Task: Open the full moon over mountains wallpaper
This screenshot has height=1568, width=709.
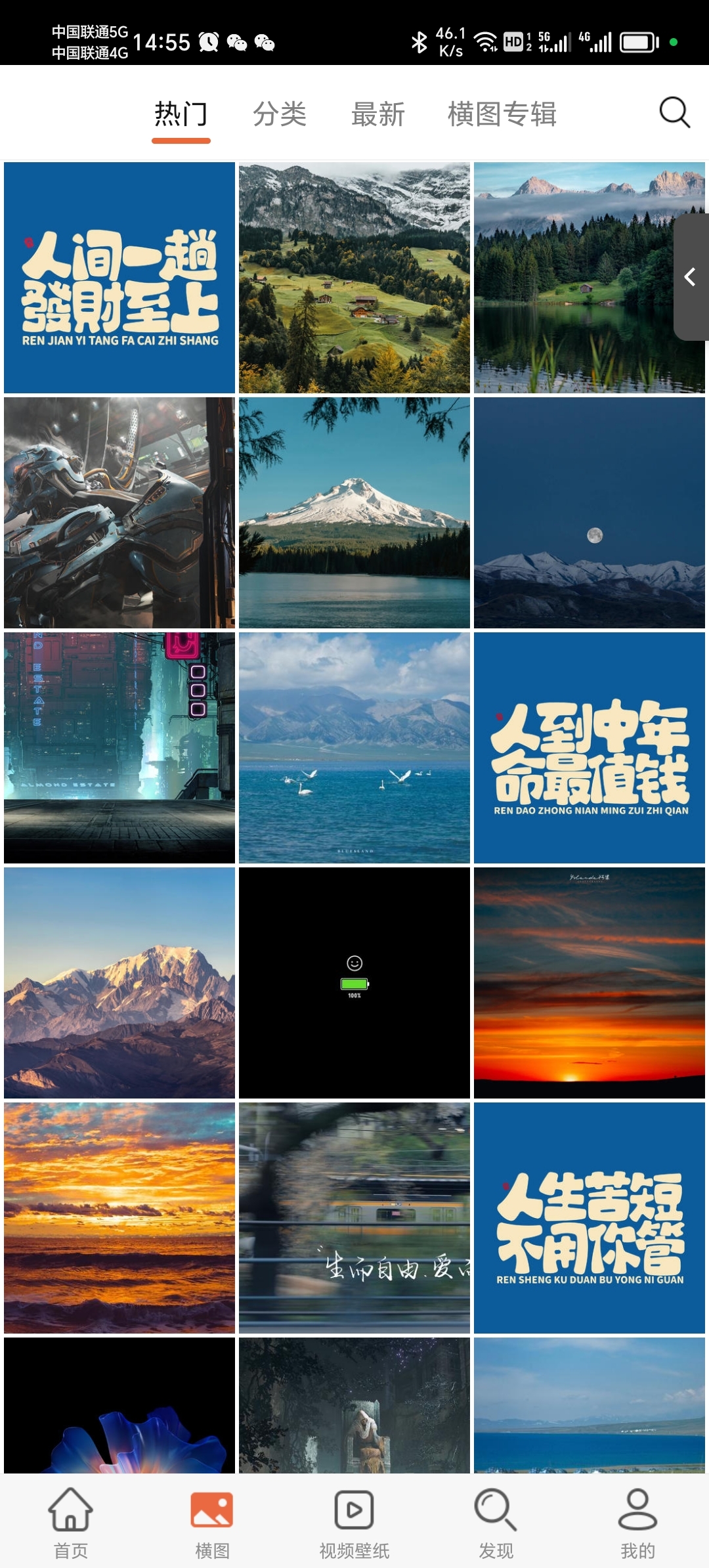Action: click(590, 513)
